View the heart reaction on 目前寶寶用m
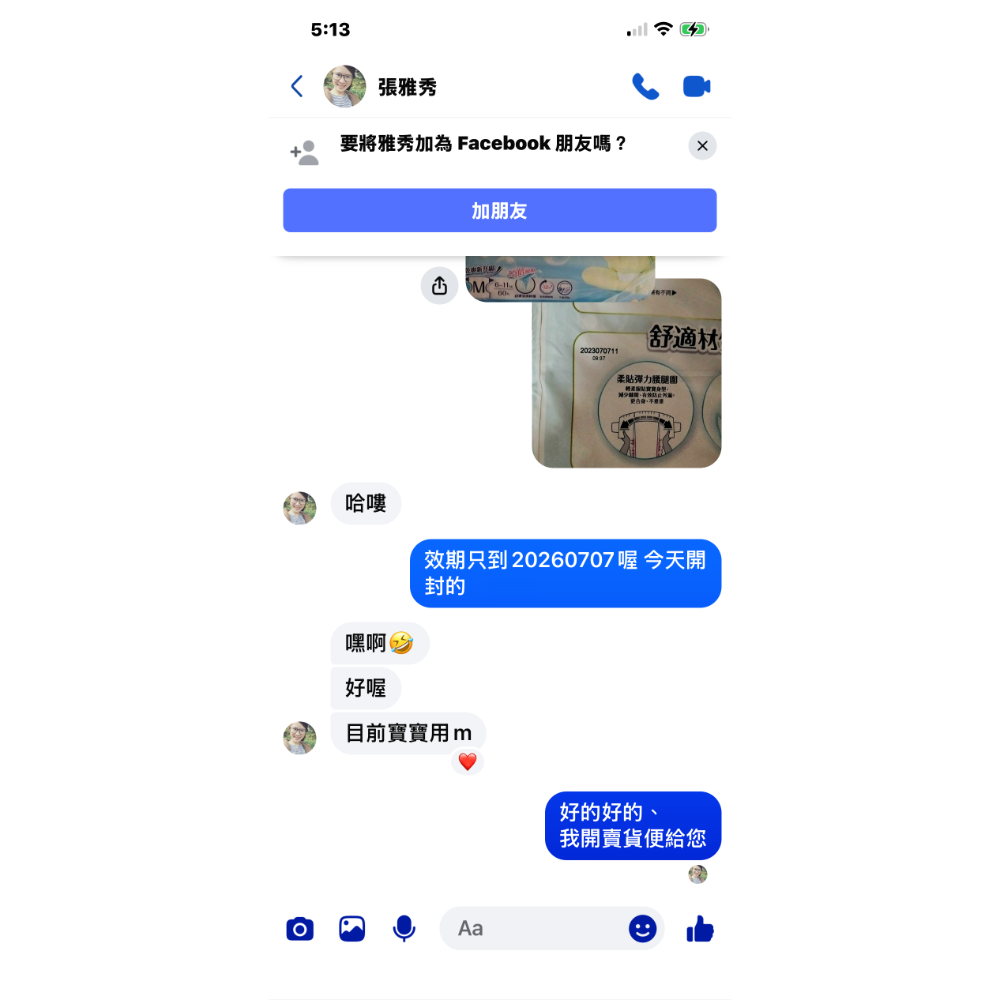1000x1000 pixels. (467, 761)
